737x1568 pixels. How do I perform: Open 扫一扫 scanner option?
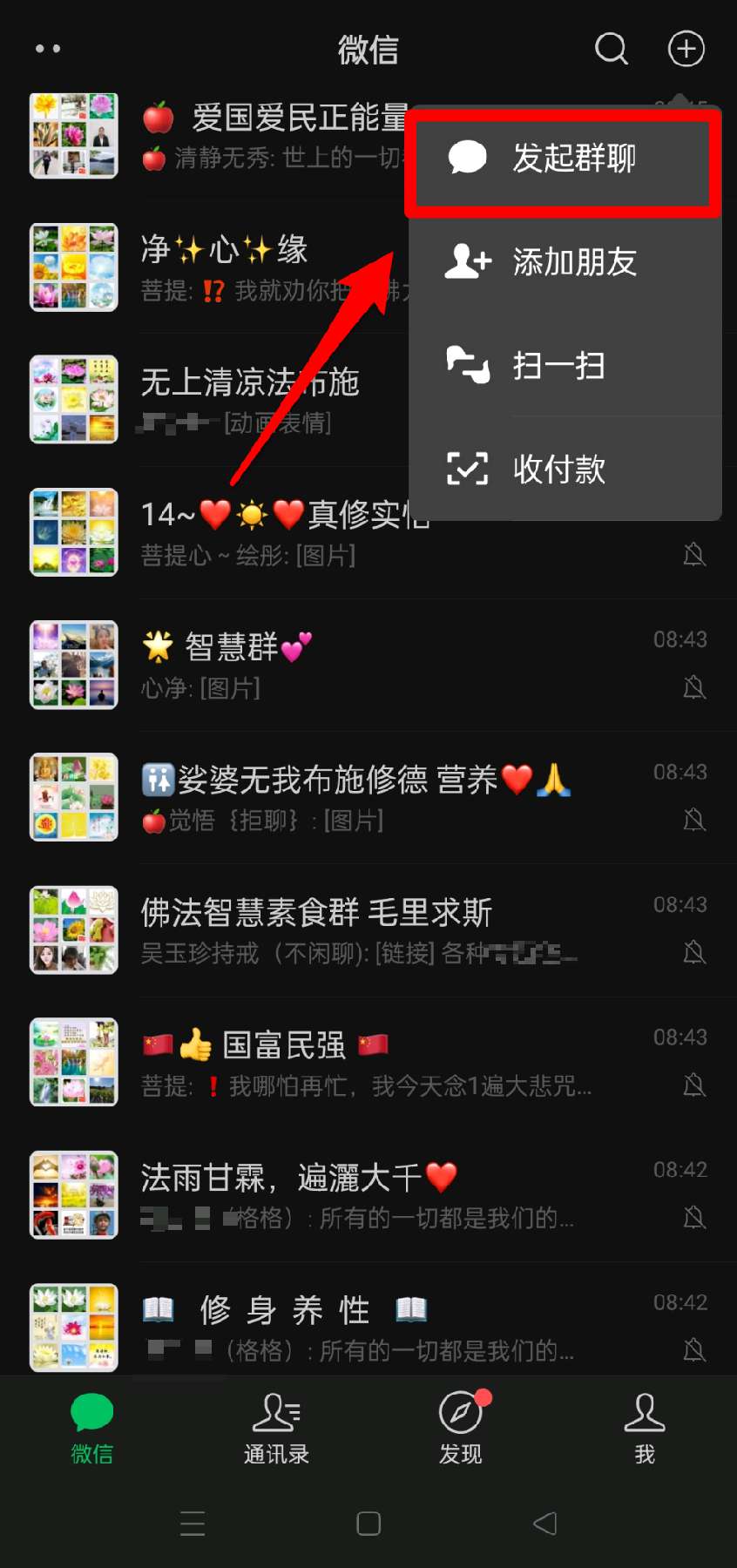pos(564,366)
